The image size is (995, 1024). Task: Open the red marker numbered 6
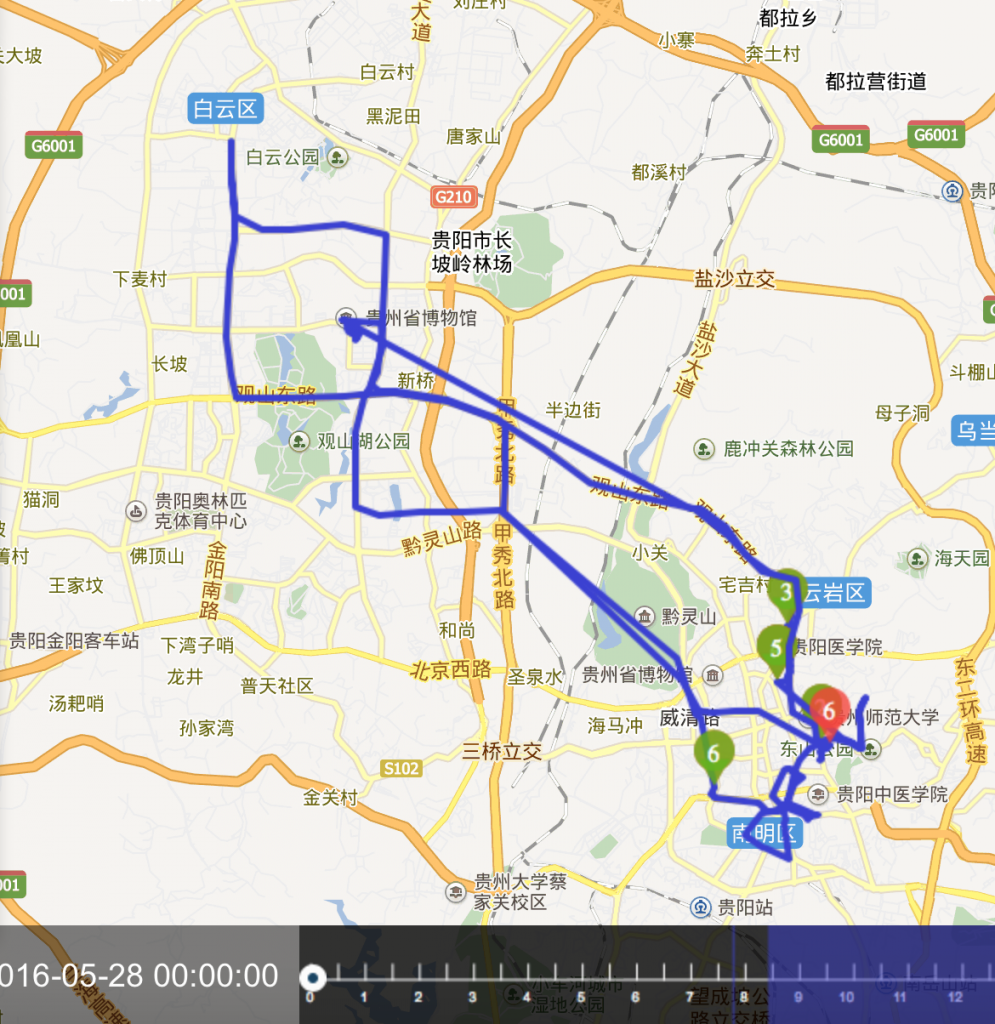pos(828,712)
